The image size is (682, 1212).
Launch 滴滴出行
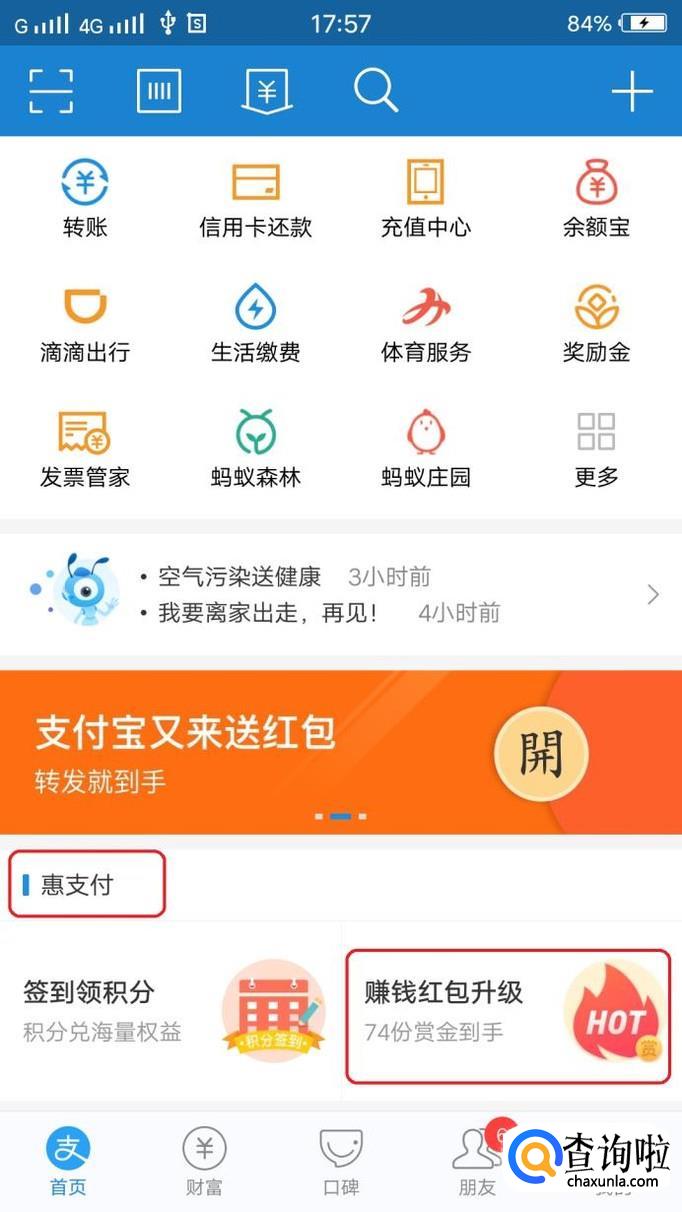[x=85, y=325]
